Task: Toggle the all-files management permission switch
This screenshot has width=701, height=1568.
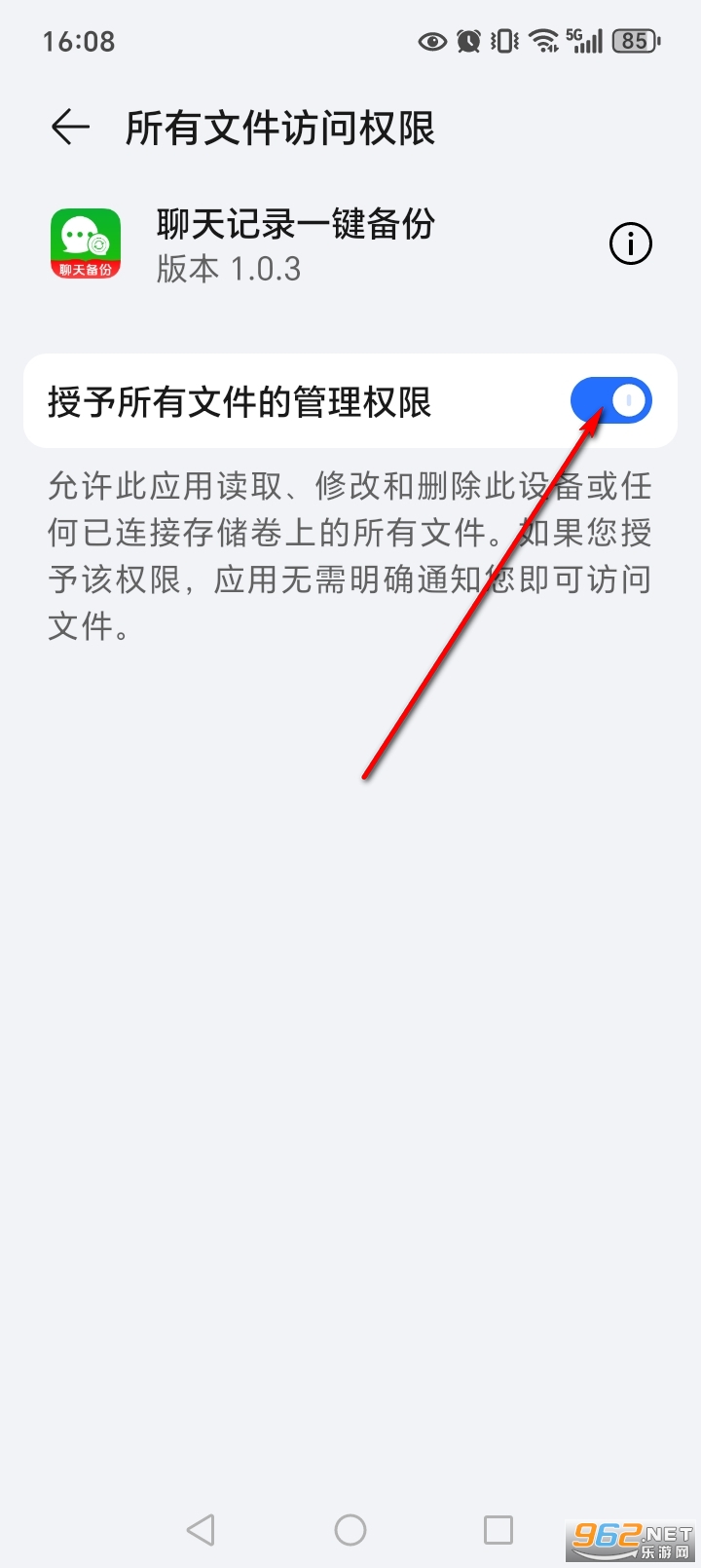Action: coord(611,400)
